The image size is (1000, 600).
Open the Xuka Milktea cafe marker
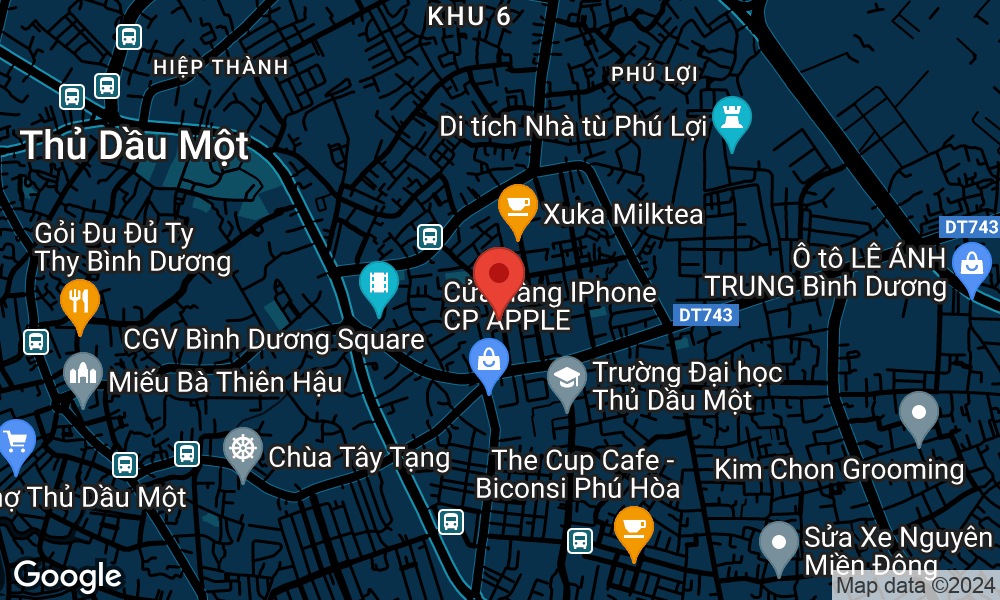517,206
